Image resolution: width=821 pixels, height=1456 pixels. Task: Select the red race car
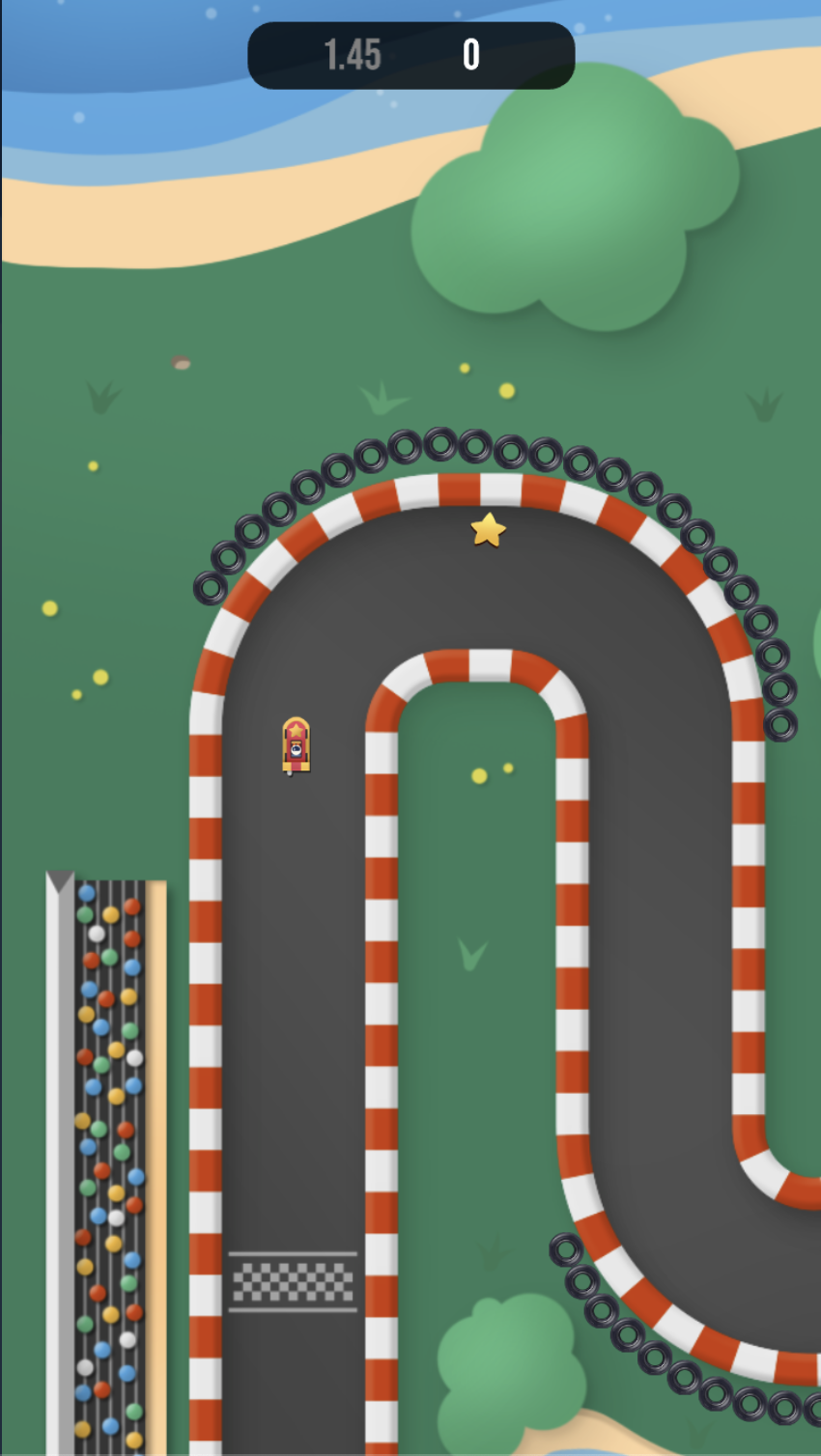[x=296, y=745]
